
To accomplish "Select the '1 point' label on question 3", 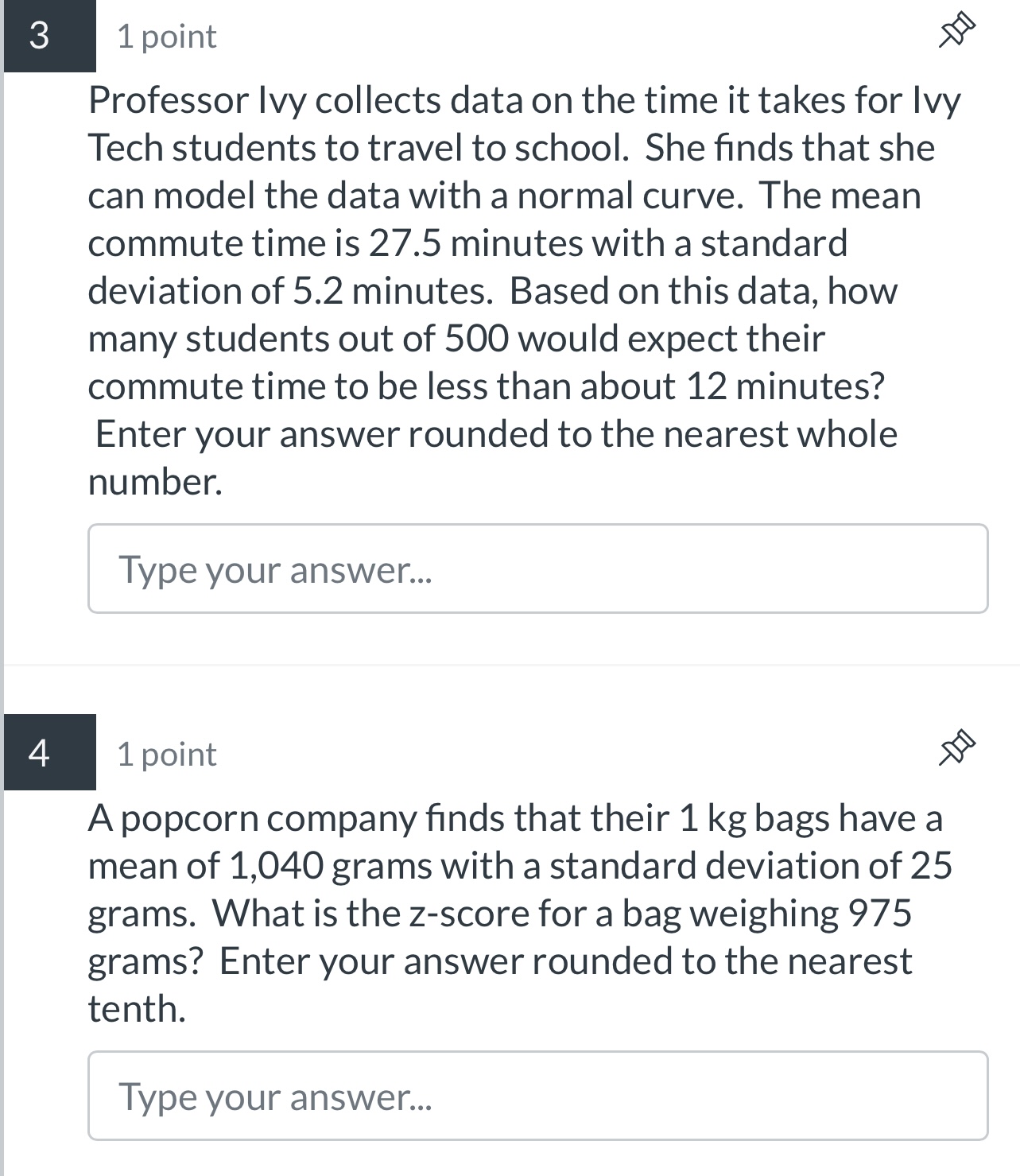I will click(165, 36).
